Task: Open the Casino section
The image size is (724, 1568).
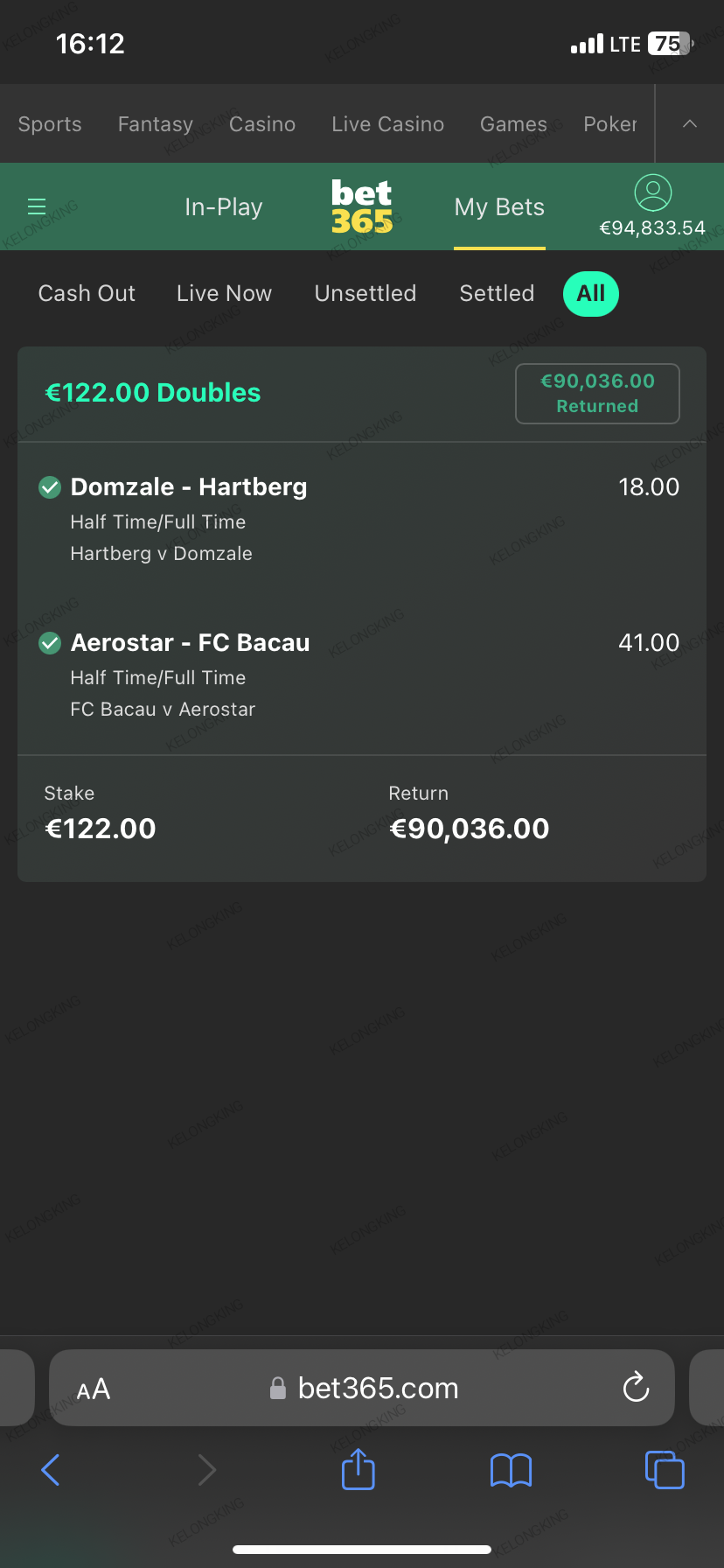Action: [262, 124]
